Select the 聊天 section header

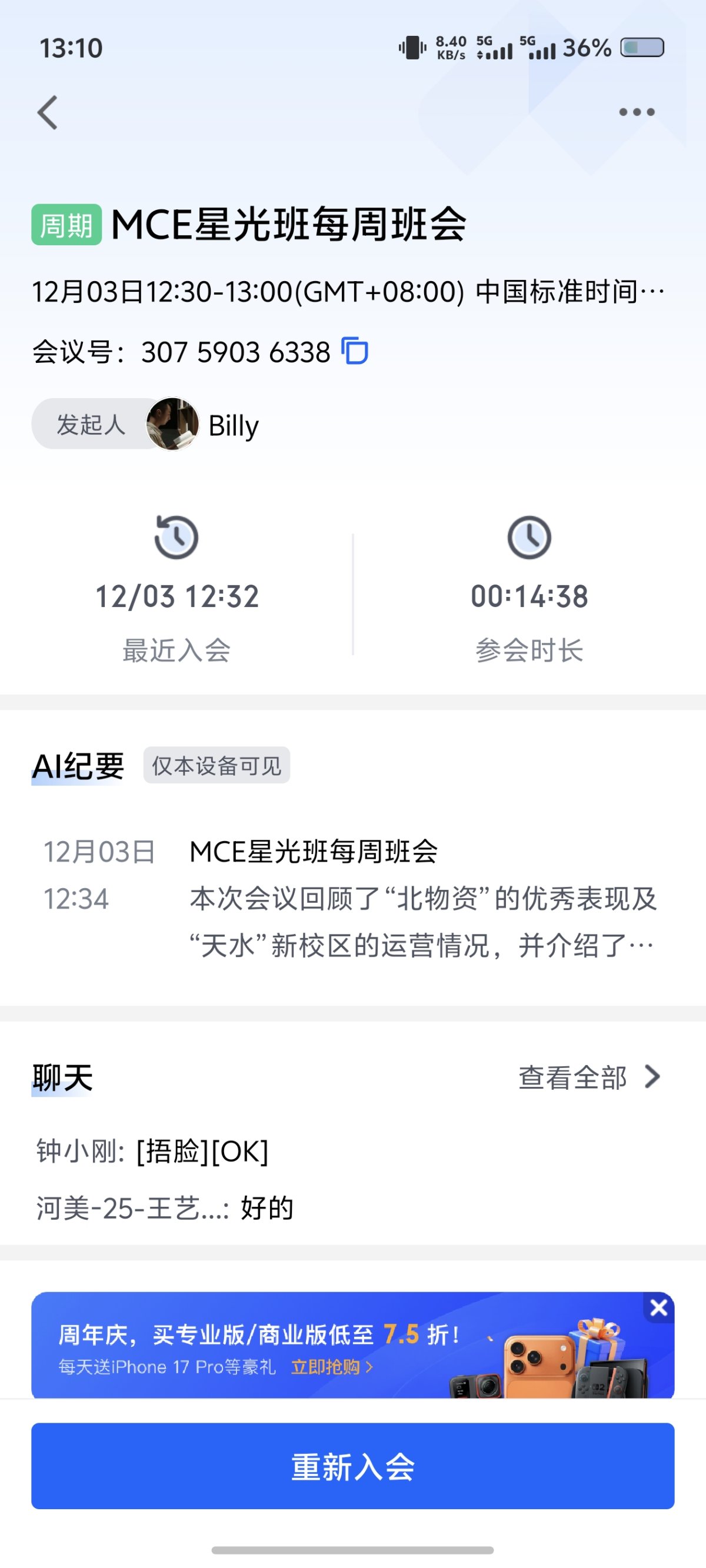pyautogui.click(x=61, y=1076)
